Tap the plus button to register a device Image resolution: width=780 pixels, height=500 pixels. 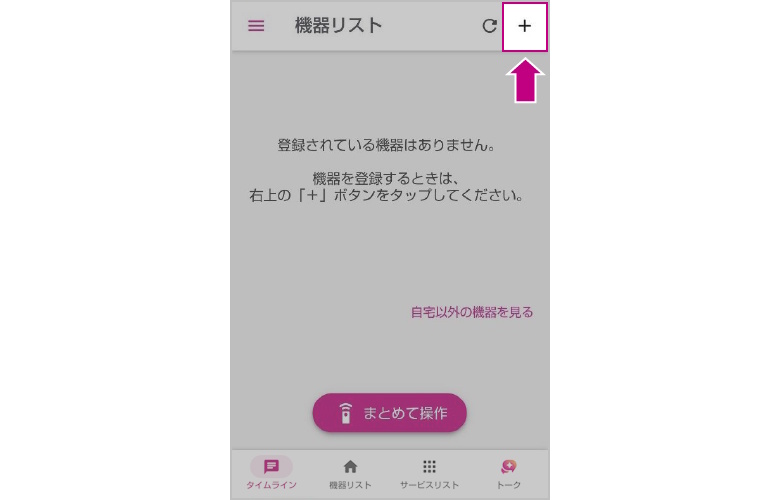(x=524, y=26)
